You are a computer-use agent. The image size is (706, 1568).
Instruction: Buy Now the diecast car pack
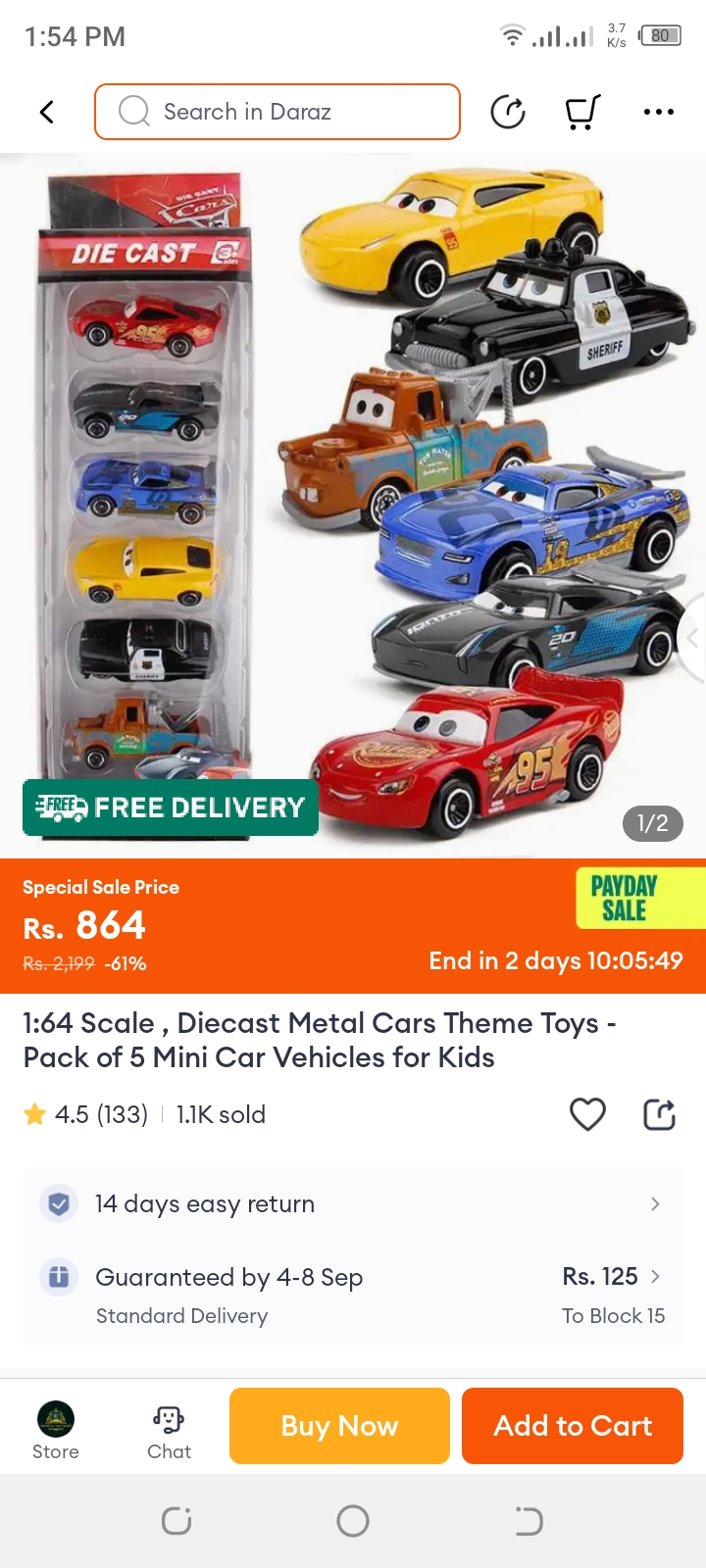339,1426
